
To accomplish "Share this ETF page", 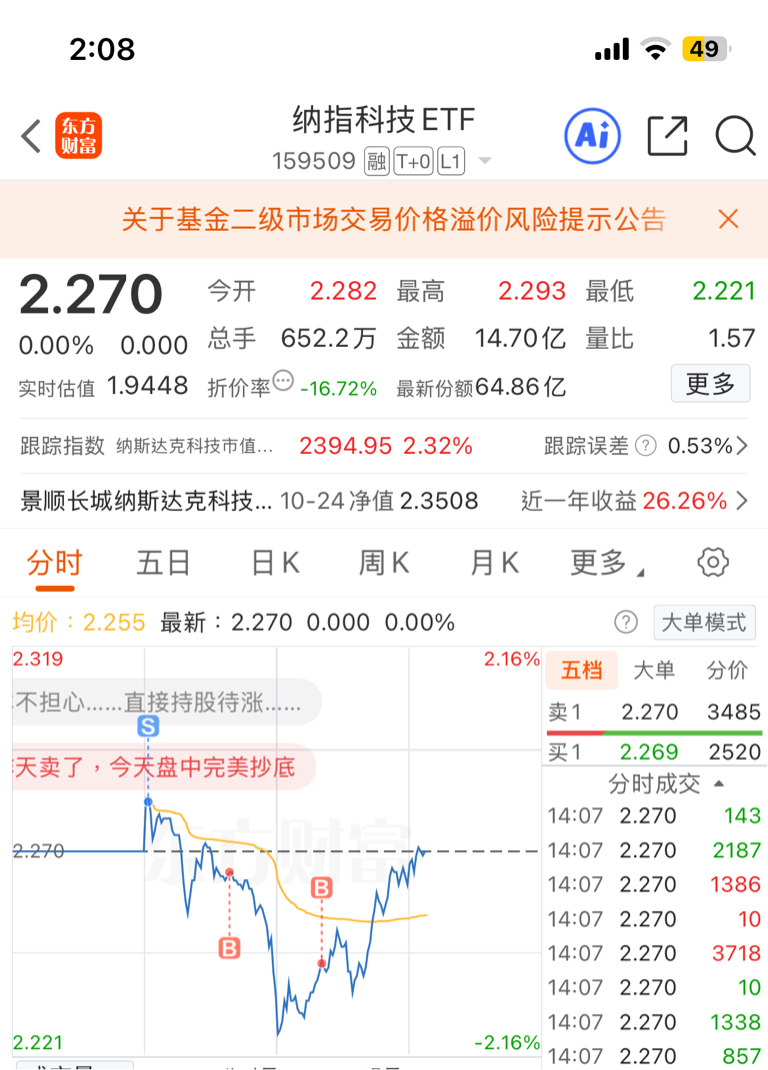I will point(667,136).
